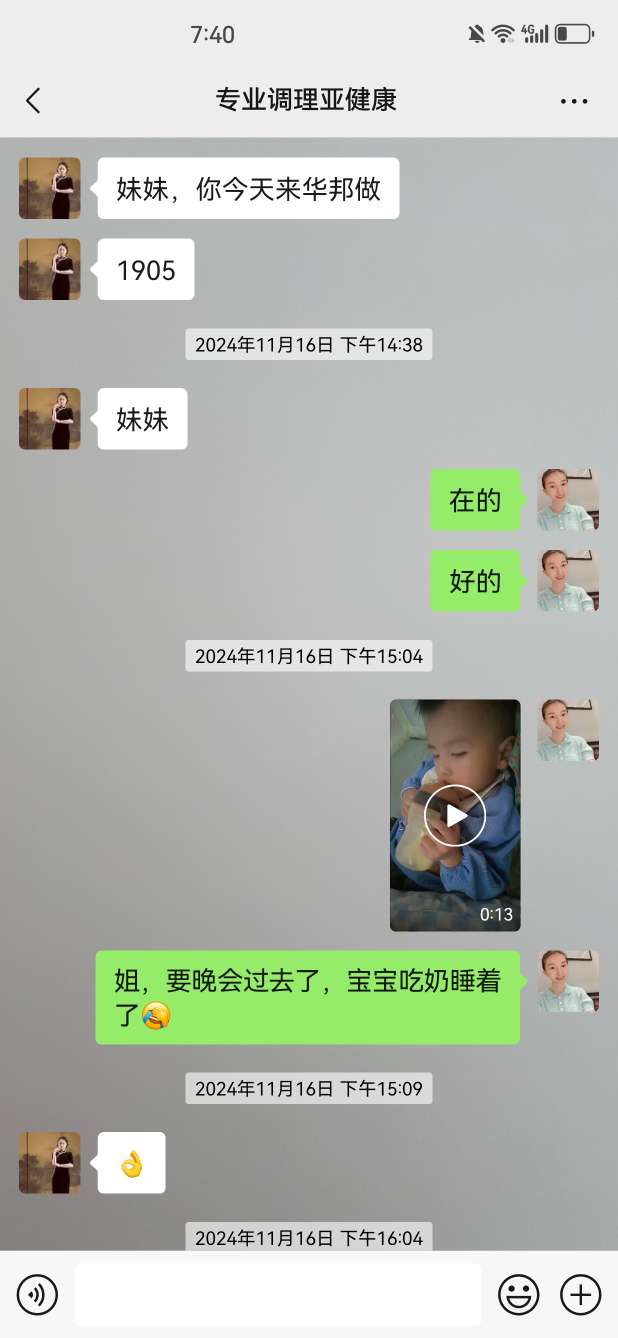Screen dimensions: 618x1338
Task: Tap the message text field
Action: pos(277,1295)
